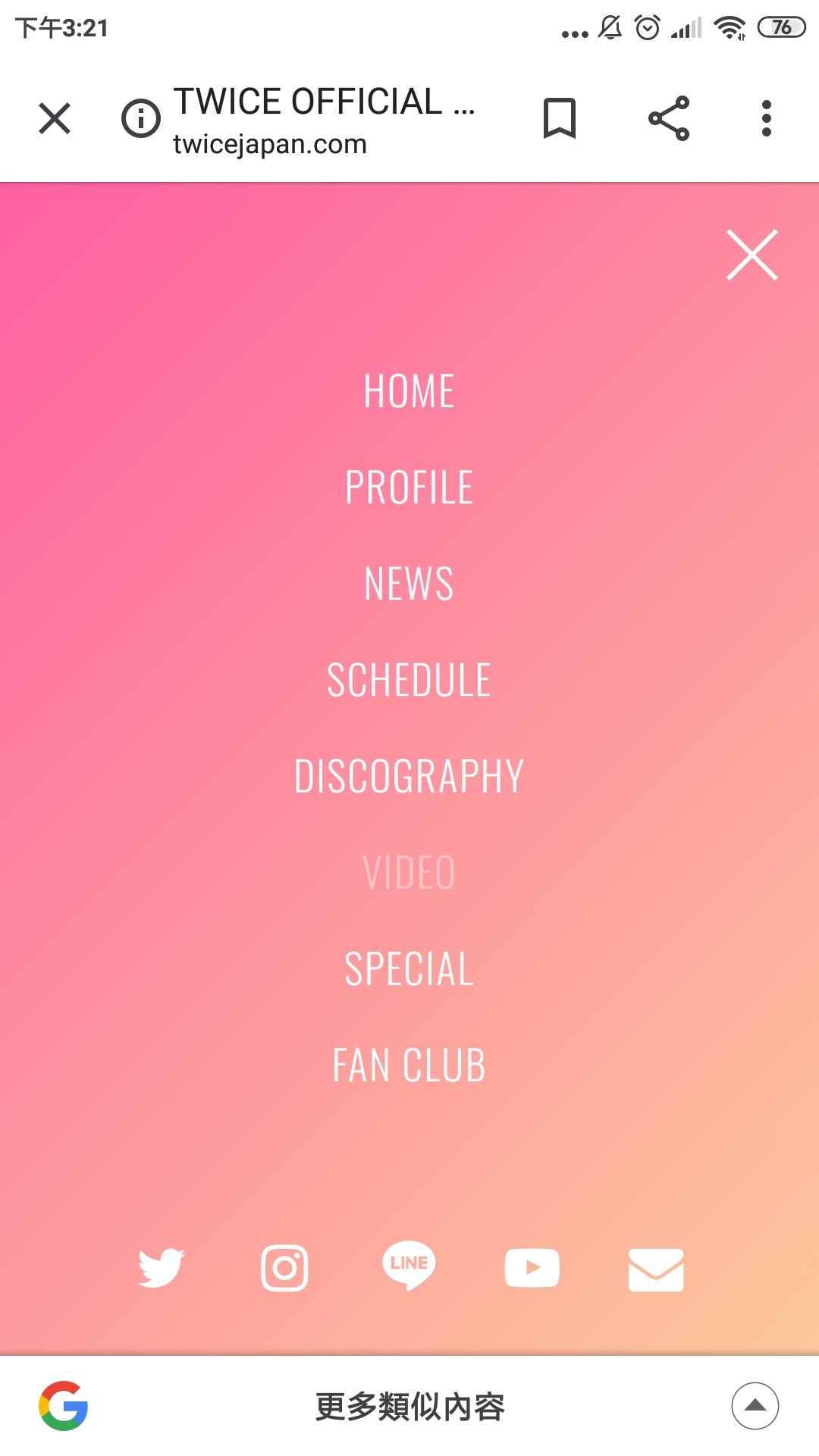View the SCHEDULE page

click(409, 680)
